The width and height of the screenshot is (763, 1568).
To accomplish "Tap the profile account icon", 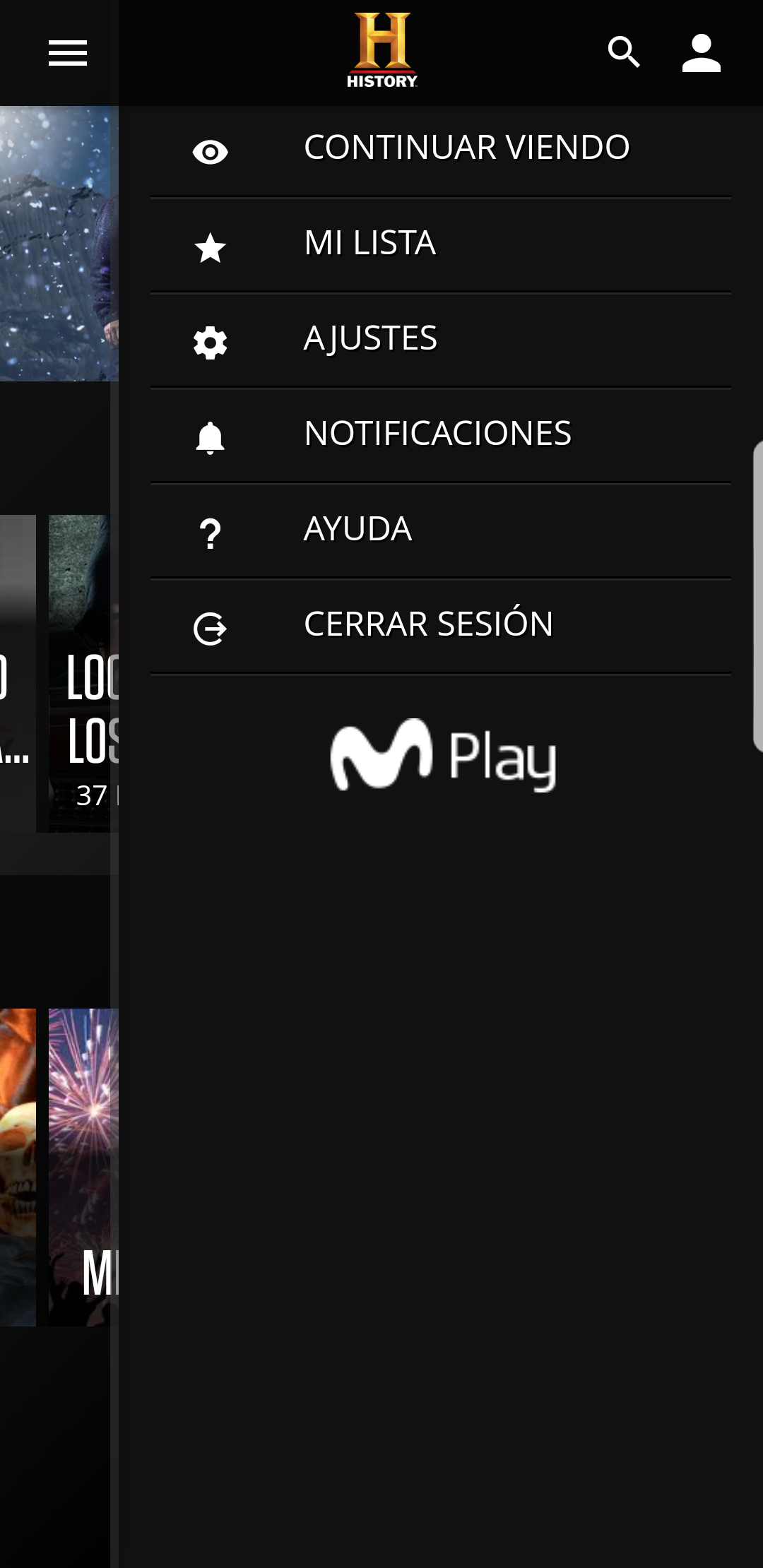I will tap(701, 53).
